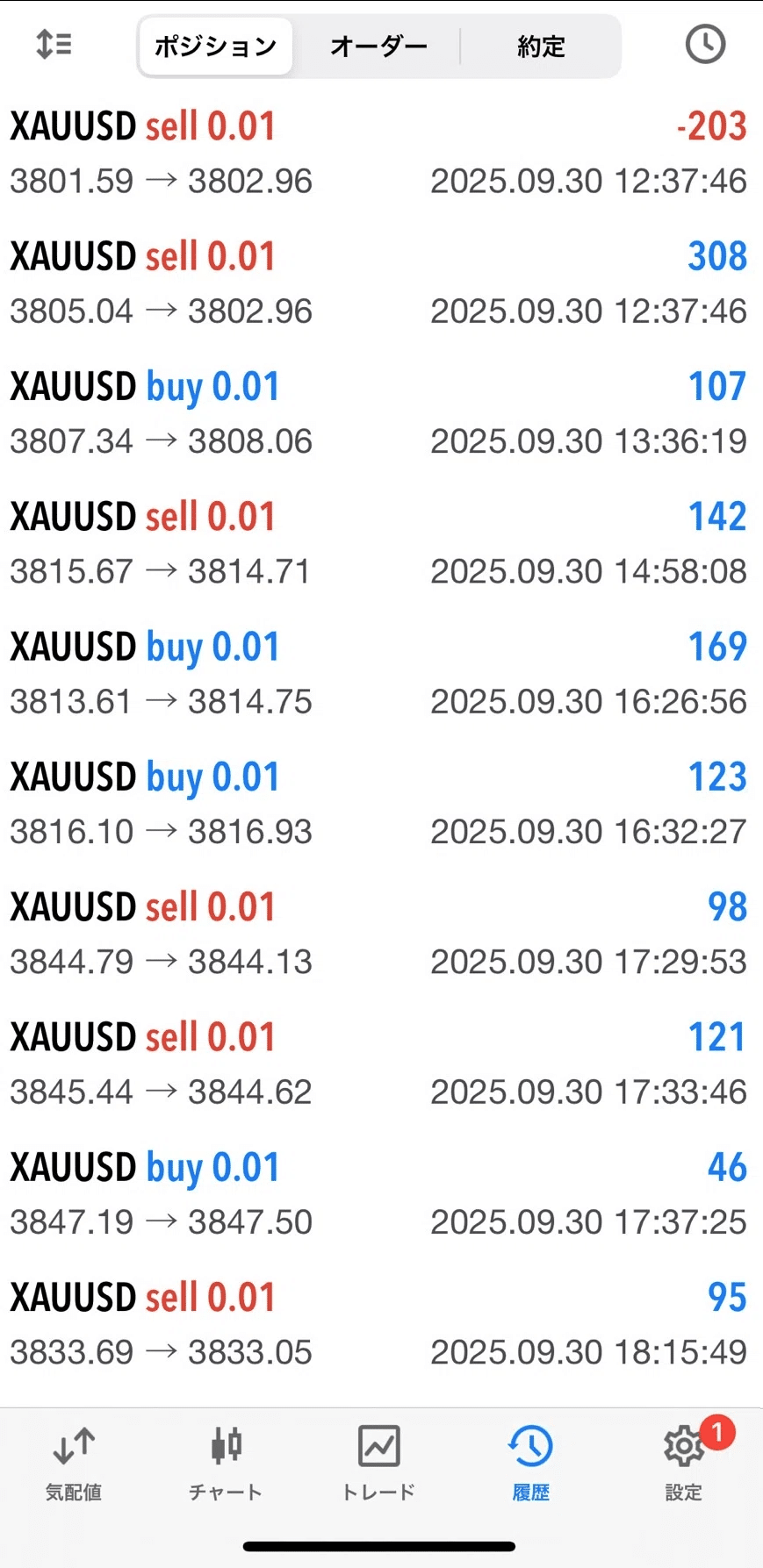
Task: Expand the sell trade with profit 98
Action: pos(378,933)
